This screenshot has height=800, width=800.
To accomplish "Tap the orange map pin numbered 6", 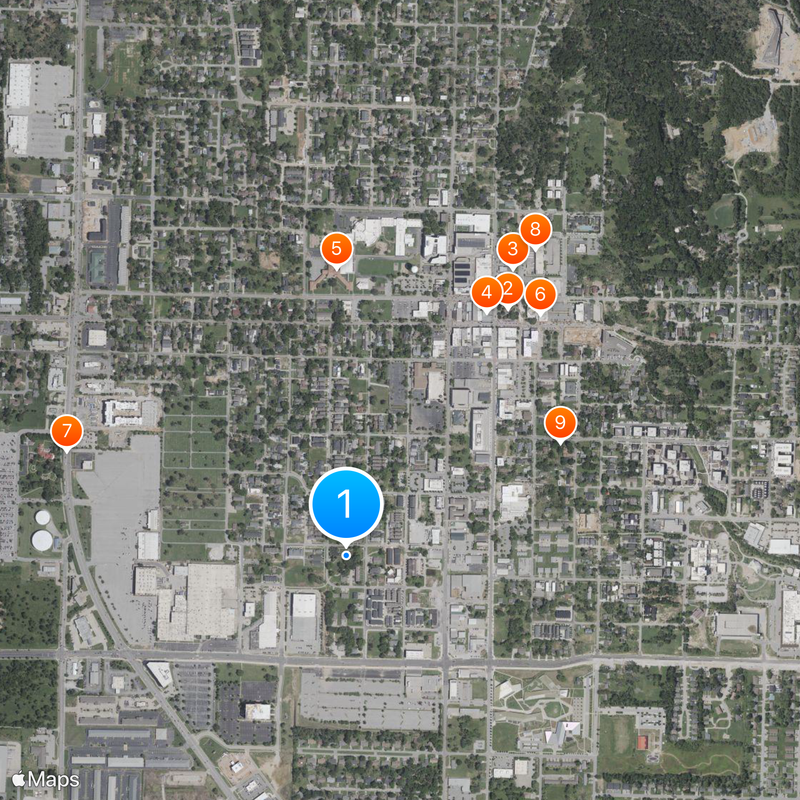I will pos(540,294).
